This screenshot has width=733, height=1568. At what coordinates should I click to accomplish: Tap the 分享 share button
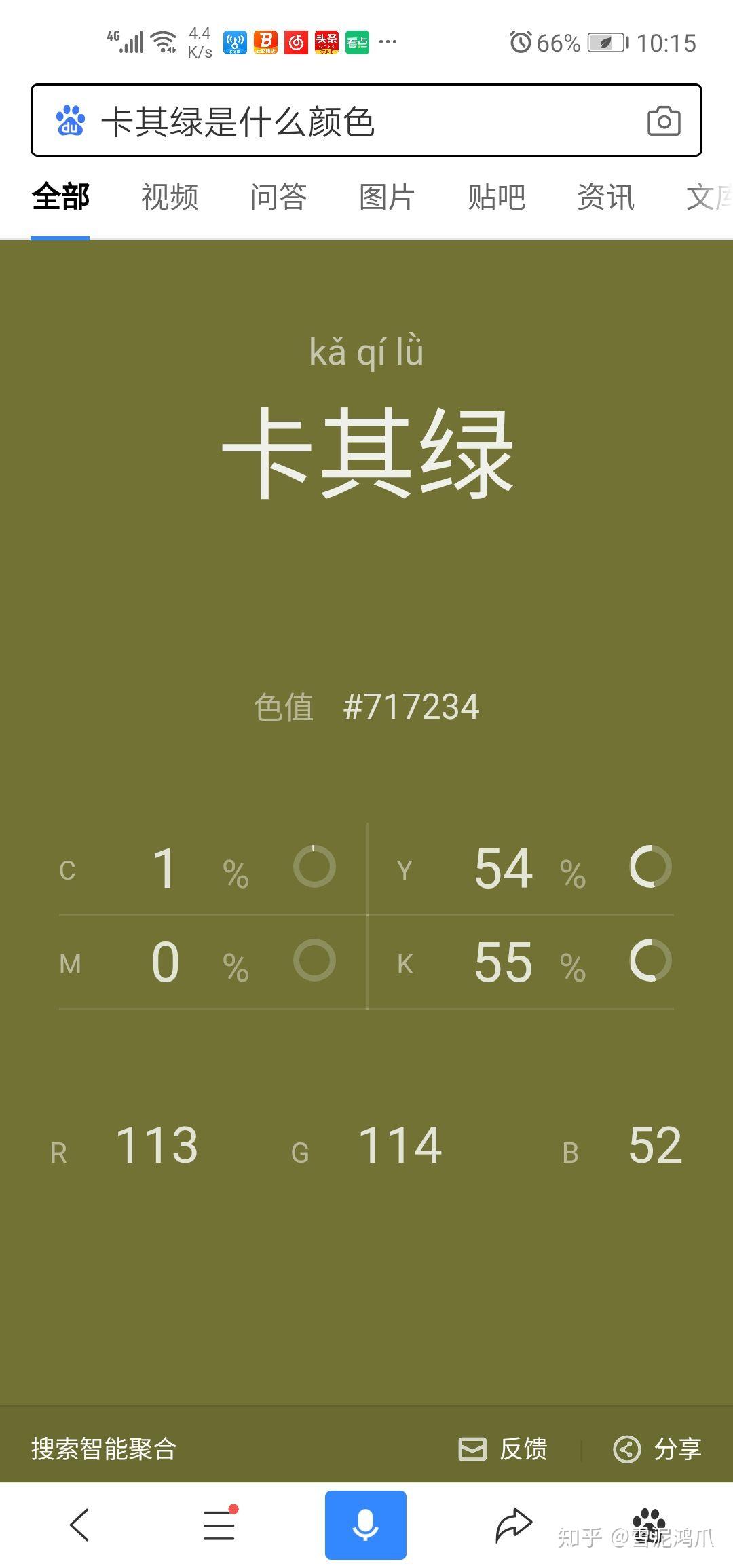(657, 1449)
